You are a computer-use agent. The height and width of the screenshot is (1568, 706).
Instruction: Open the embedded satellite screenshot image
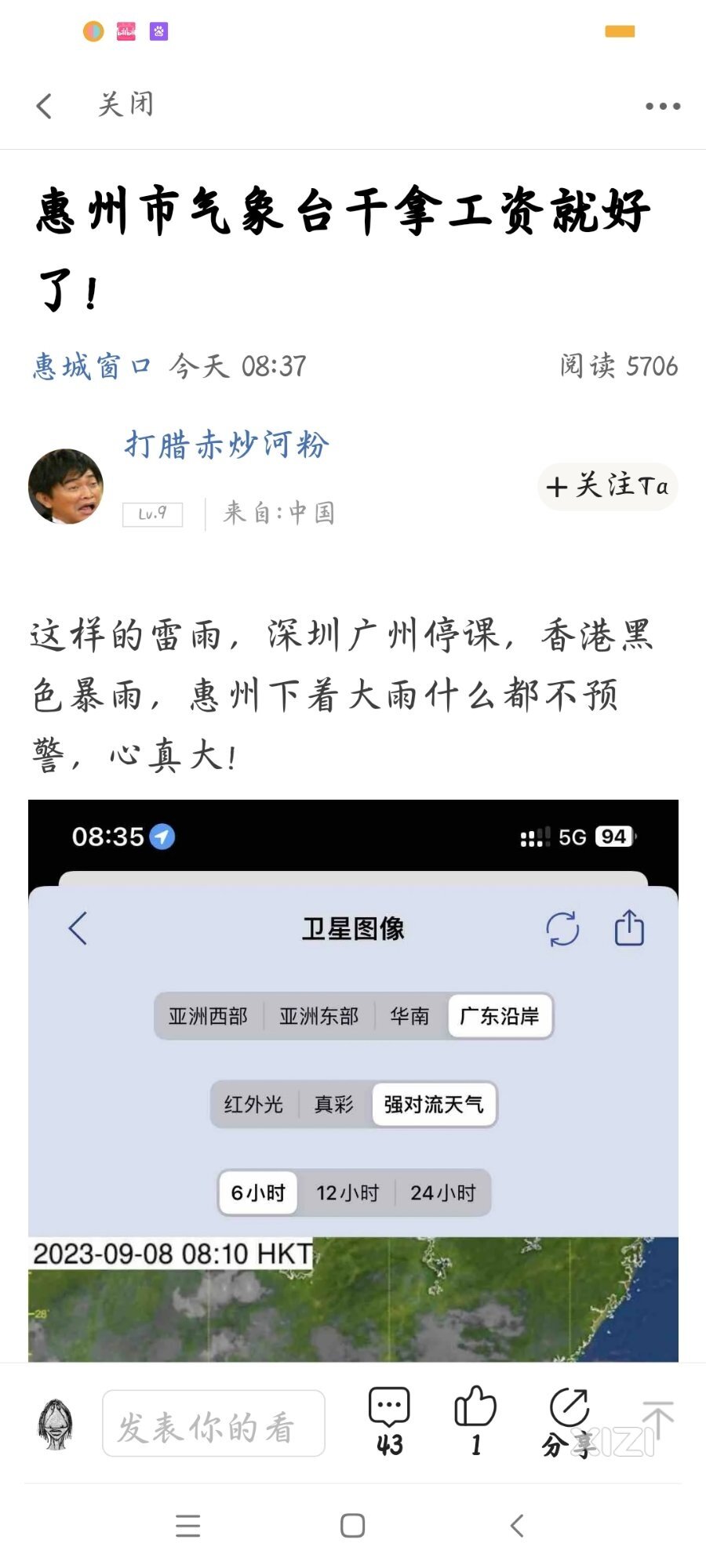point(353,1082)
